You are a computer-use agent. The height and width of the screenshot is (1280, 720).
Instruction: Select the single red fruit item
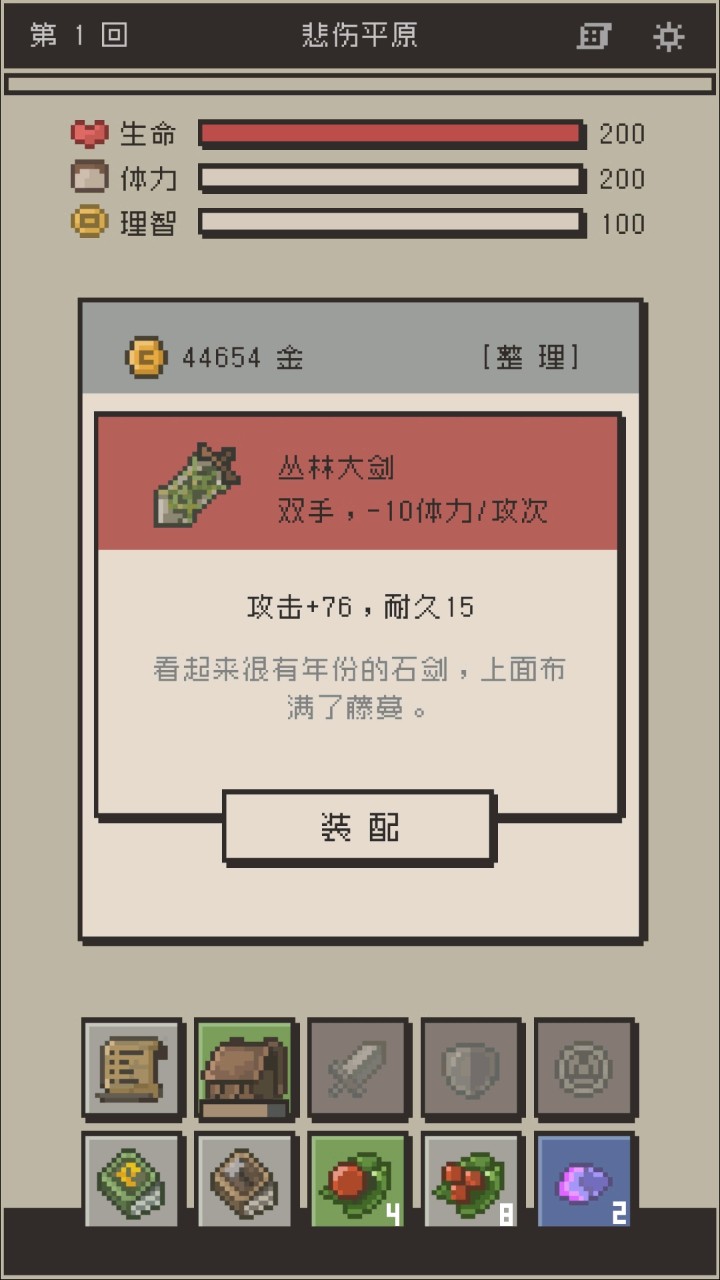[358, 1181]
